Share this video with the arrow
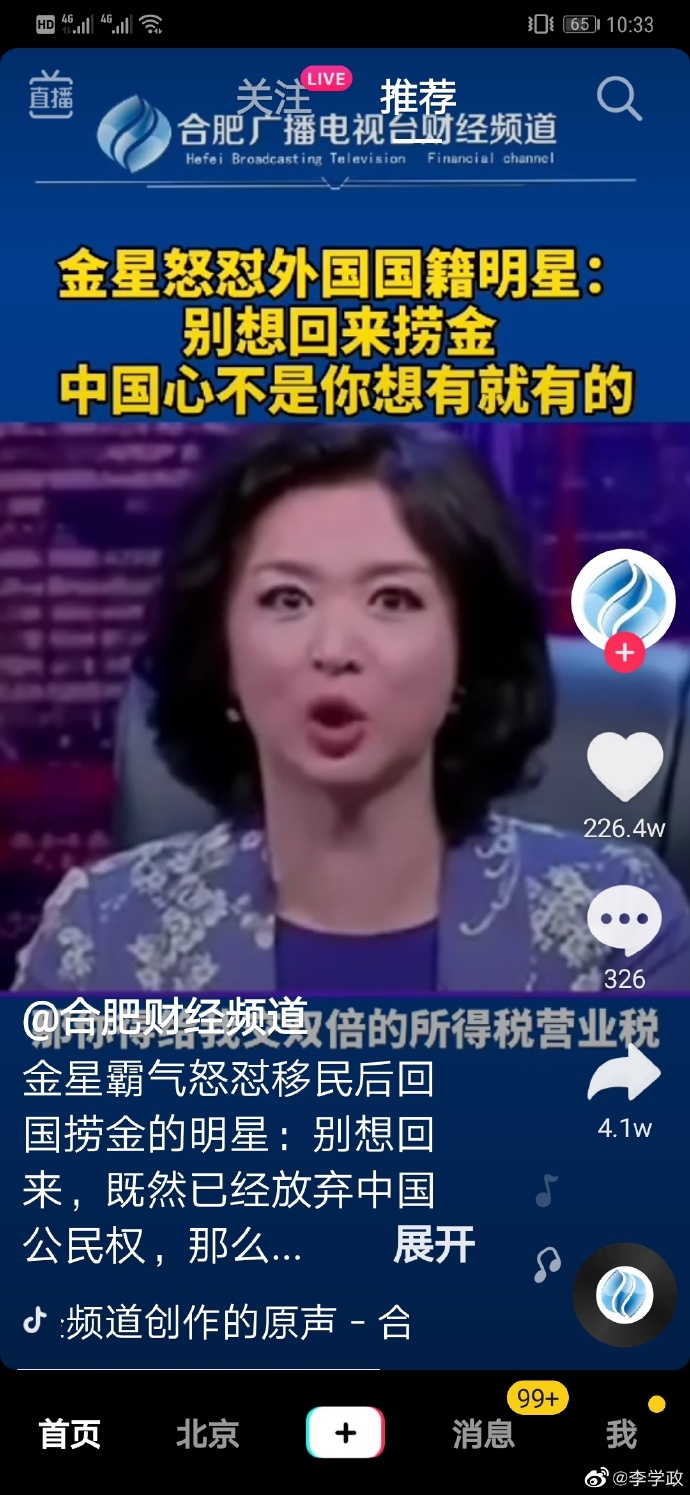Screen dimensions: 690x1495 [624, 1074]
